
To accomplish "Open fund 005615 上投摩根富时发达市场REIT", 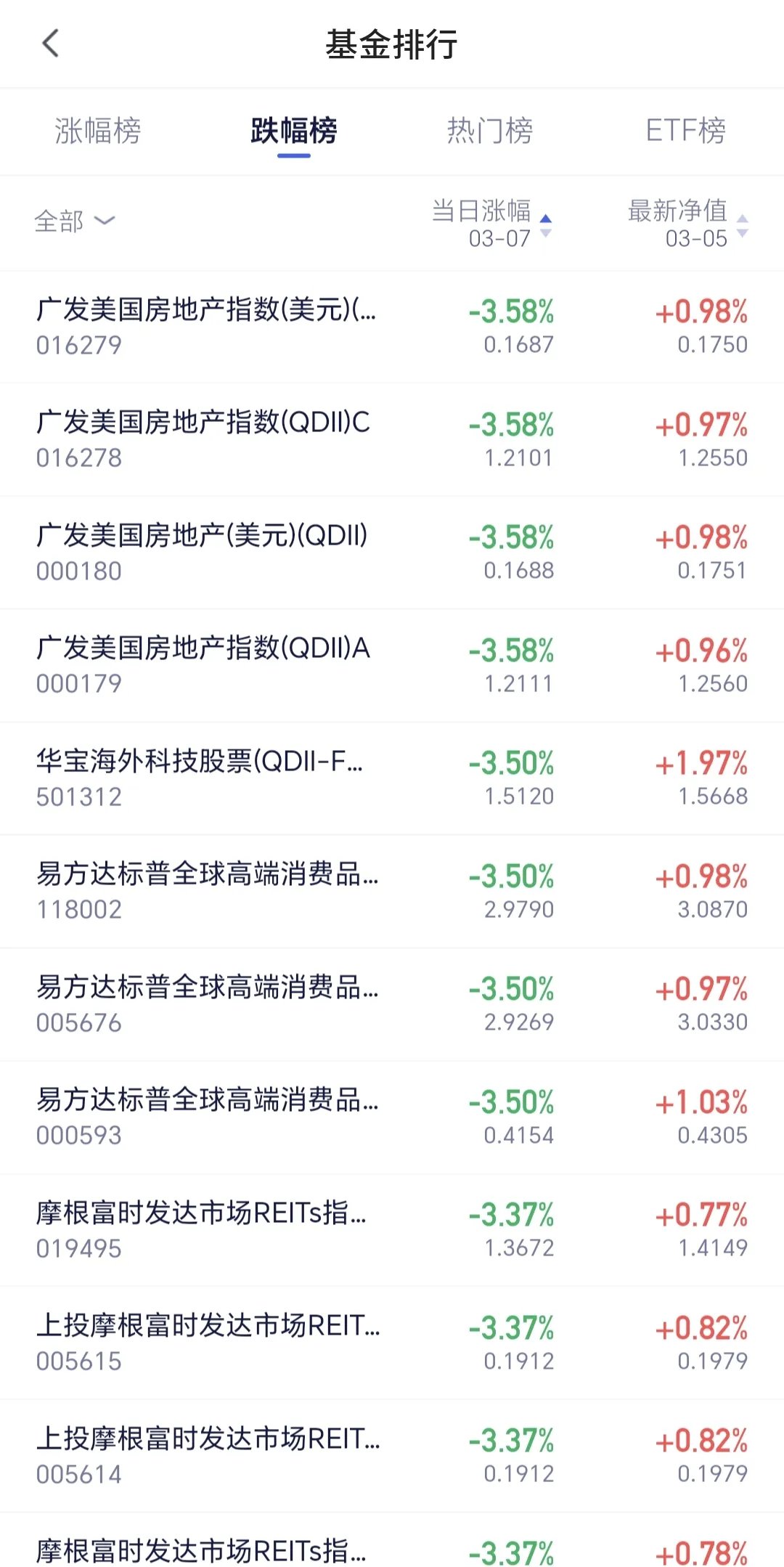I will (290, 1342).
